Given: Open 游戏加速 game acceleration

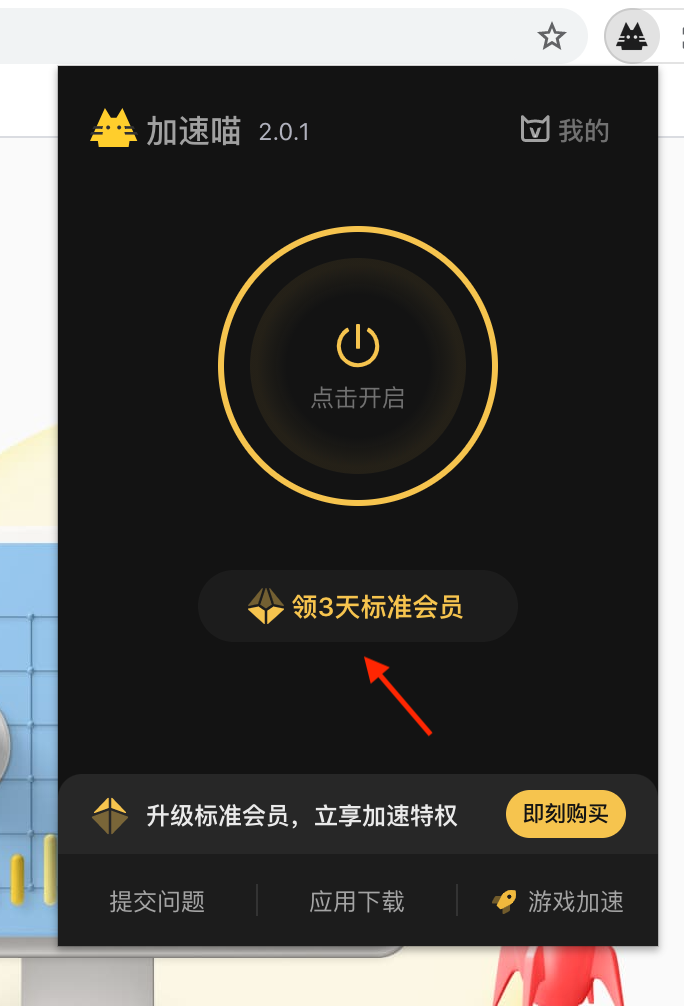Looking at the screenshot, I should point(560,901).
